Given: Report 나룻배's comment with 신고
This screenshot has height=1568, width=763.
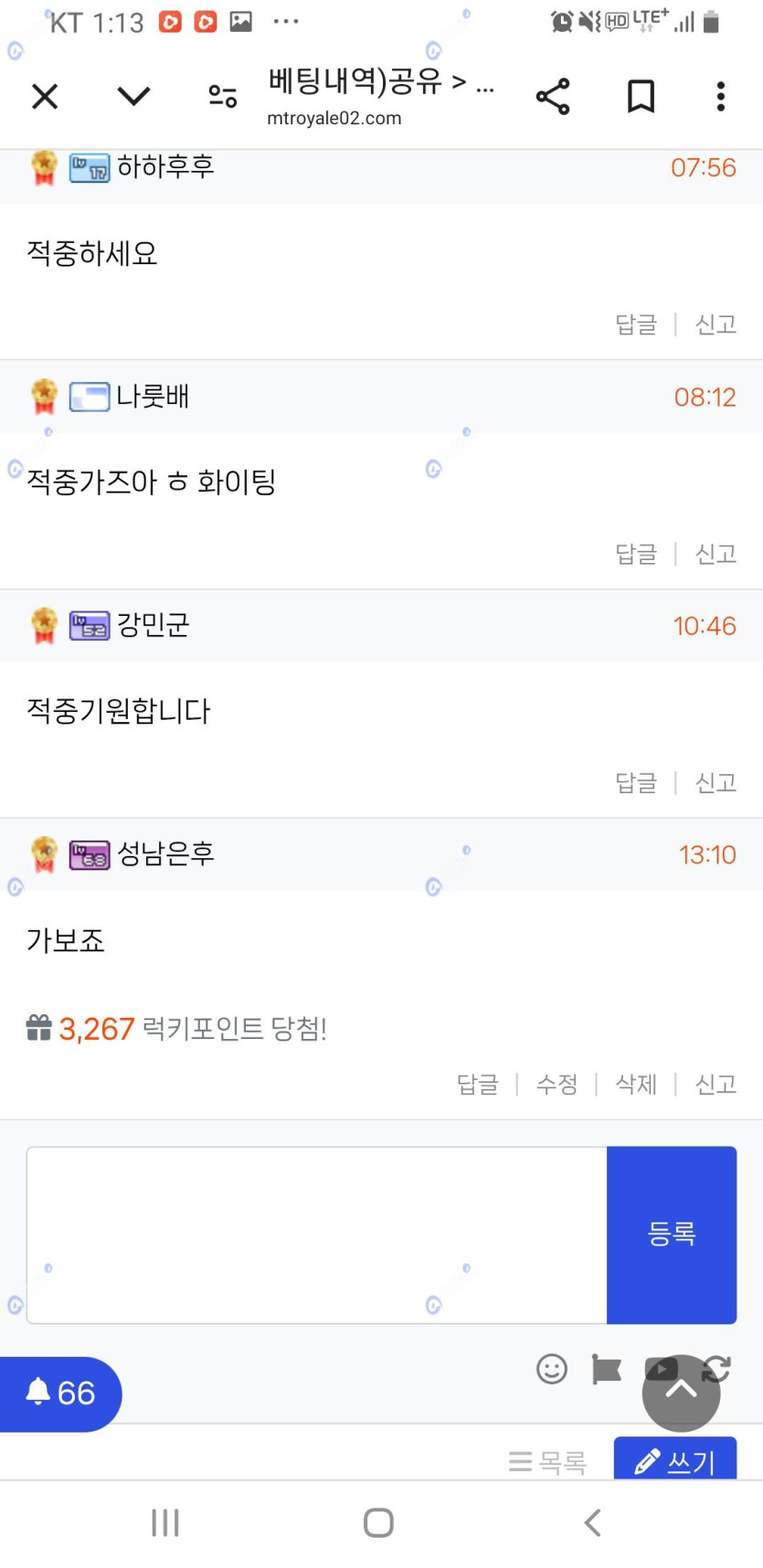Looking at the screenshot, I should pyautogui.click(x=715, y=554).
